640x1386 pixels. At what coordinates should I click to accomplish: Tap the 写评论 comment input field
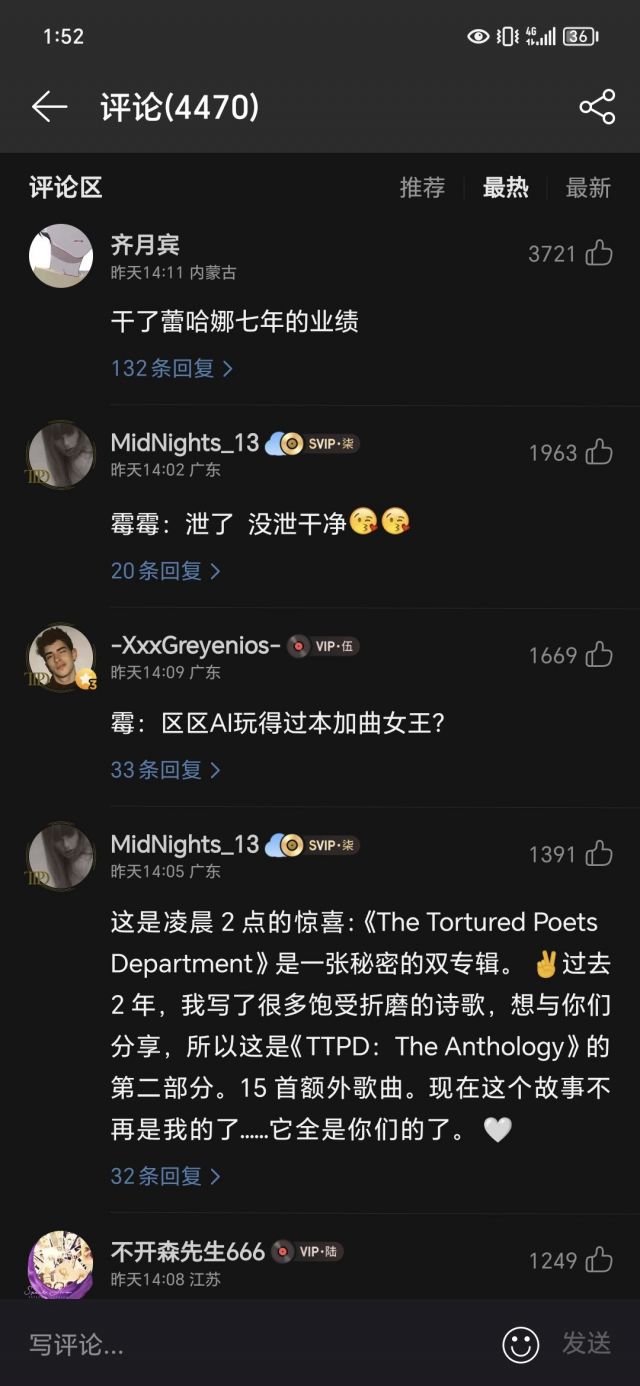[x=250, y=1345]
